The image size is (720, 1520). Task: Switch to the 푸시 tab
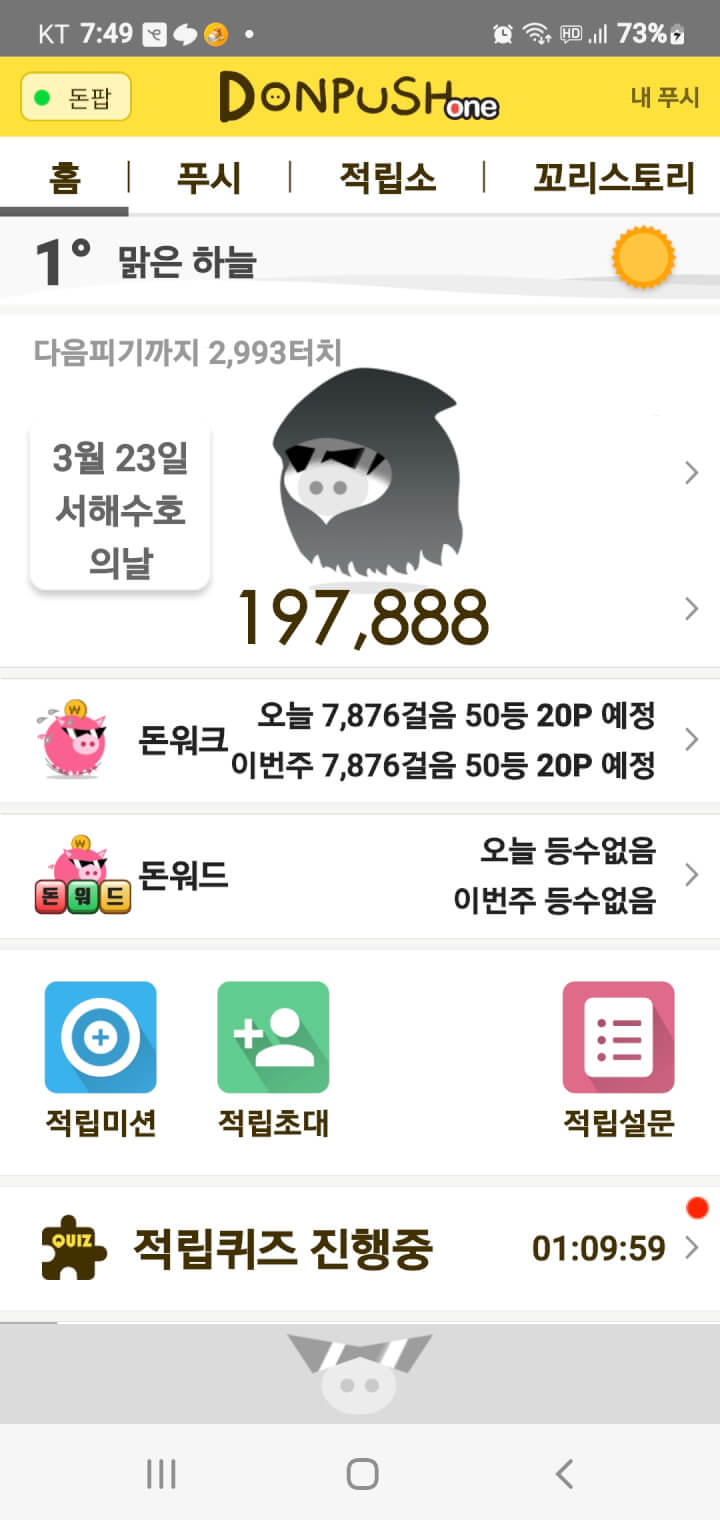(x=209, y=178)
